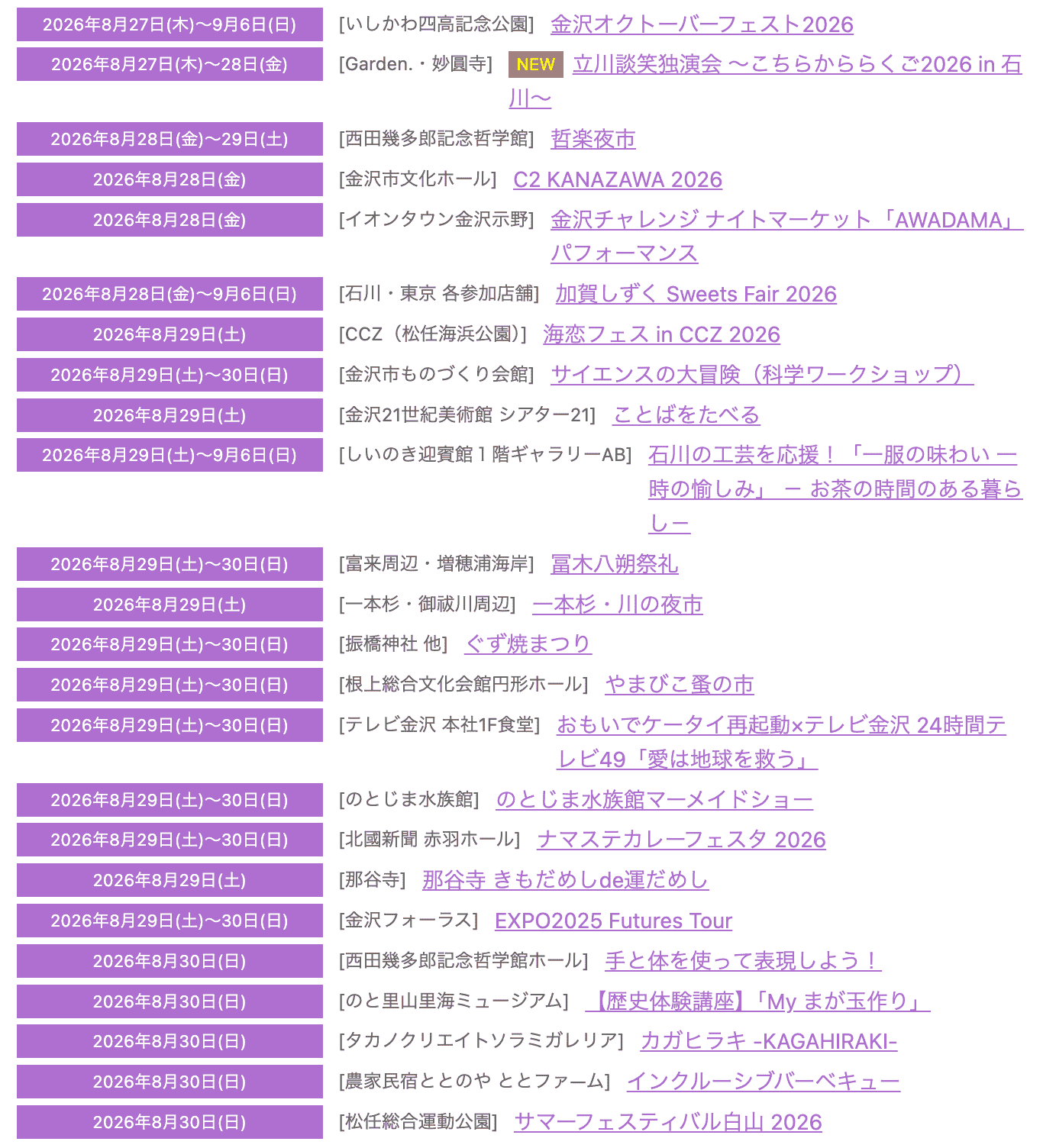Open the 哲楽夜市 link
Viewport: 1043px width, 1148px height.
coord(593,139)
